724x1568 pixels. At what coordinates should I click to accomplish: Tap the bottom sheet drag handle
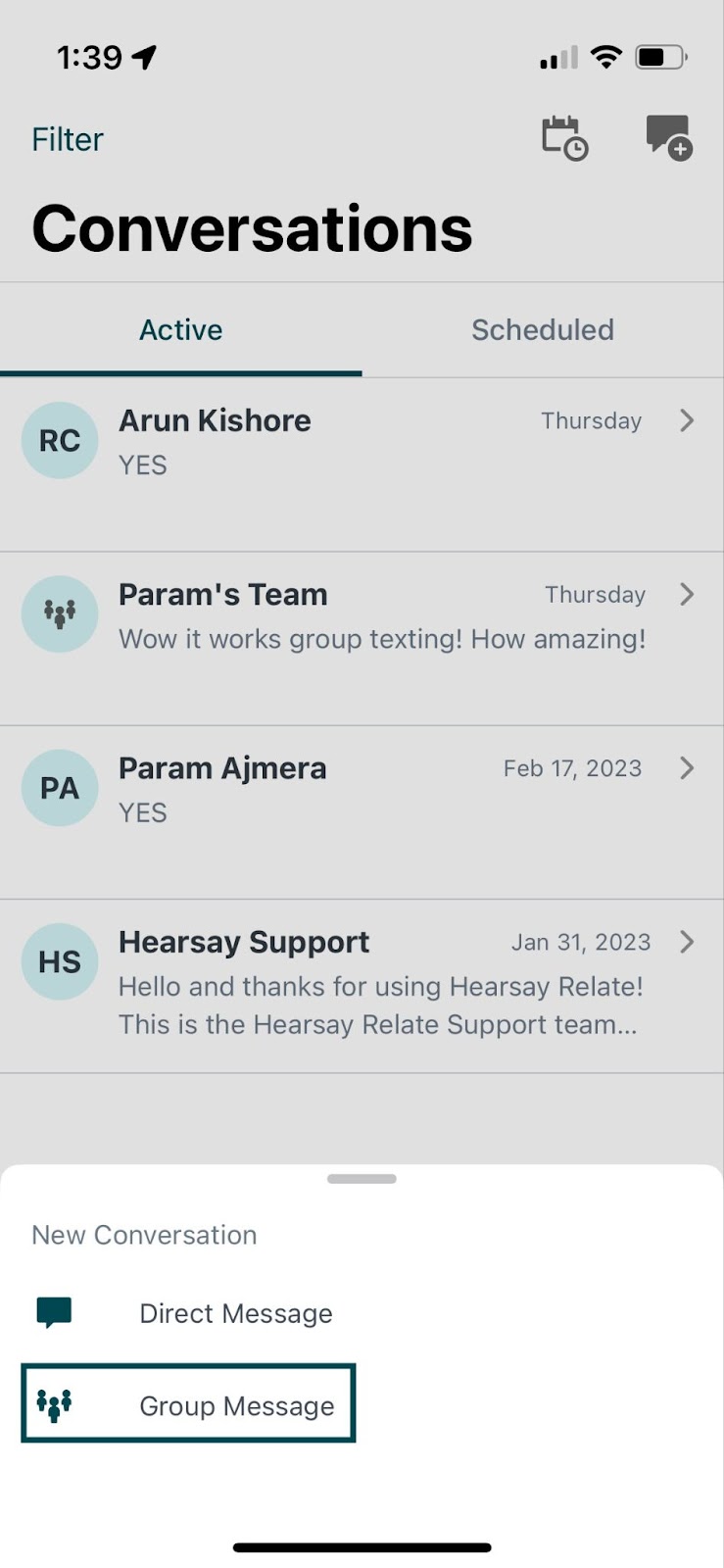[362, 1179]
